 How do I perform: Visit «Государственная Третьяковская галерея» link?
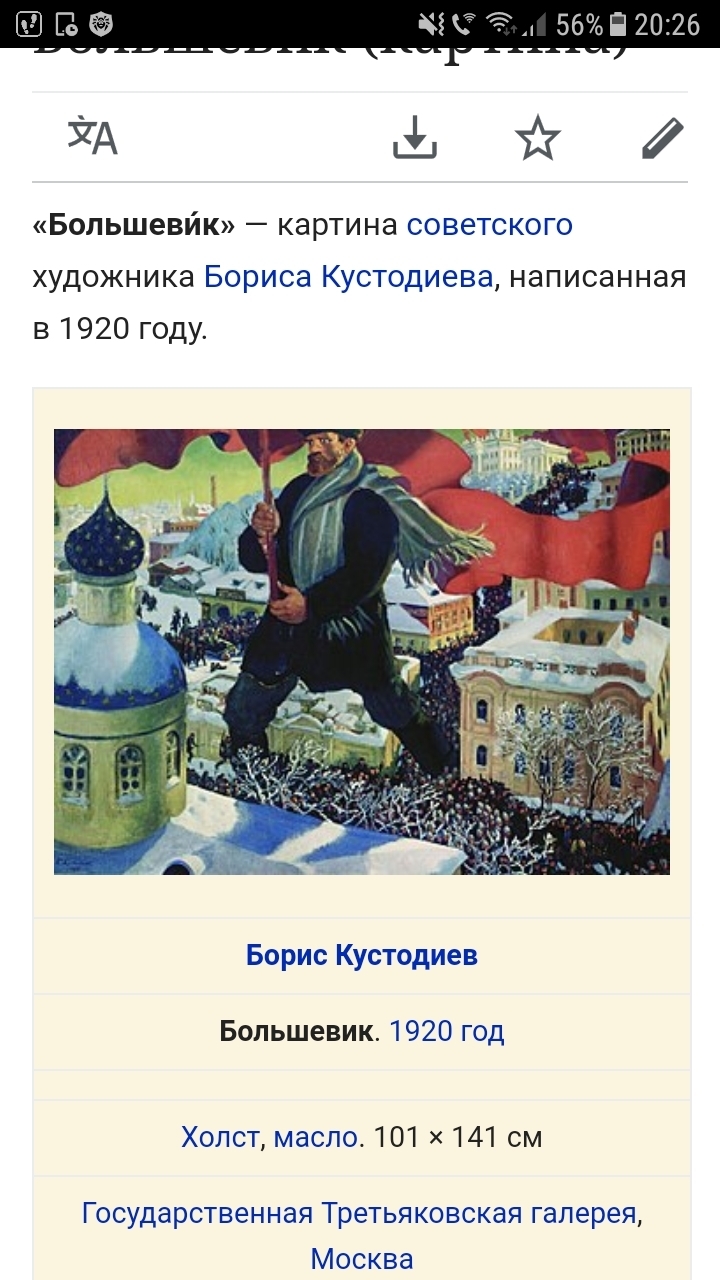click(359, 1213)
